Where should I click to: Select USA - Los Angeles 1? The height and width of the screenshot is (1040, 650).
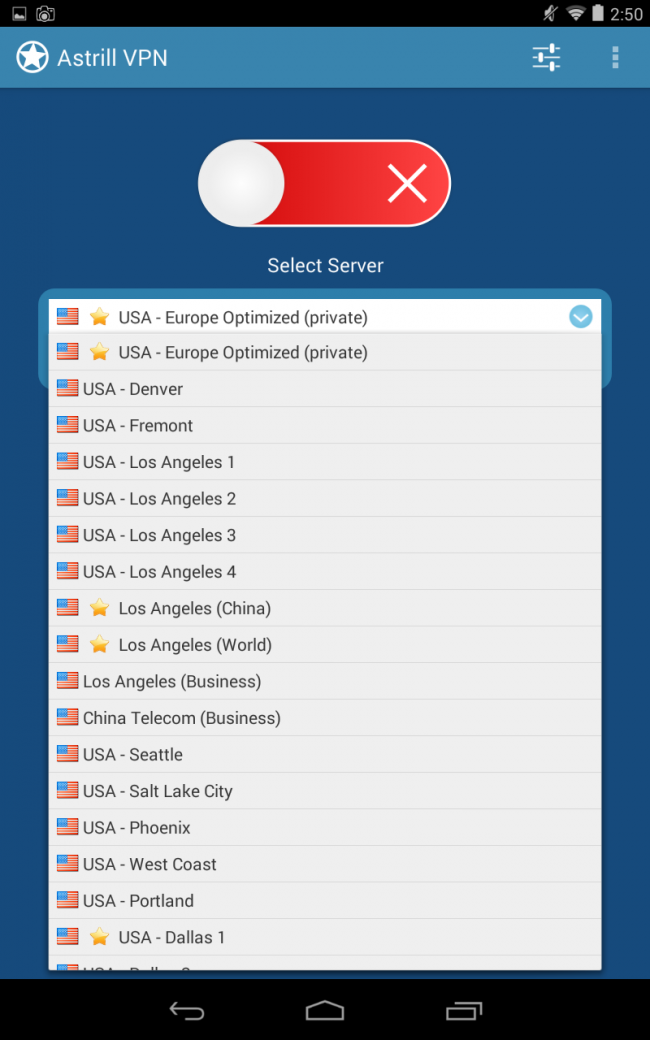click(324, 462)
